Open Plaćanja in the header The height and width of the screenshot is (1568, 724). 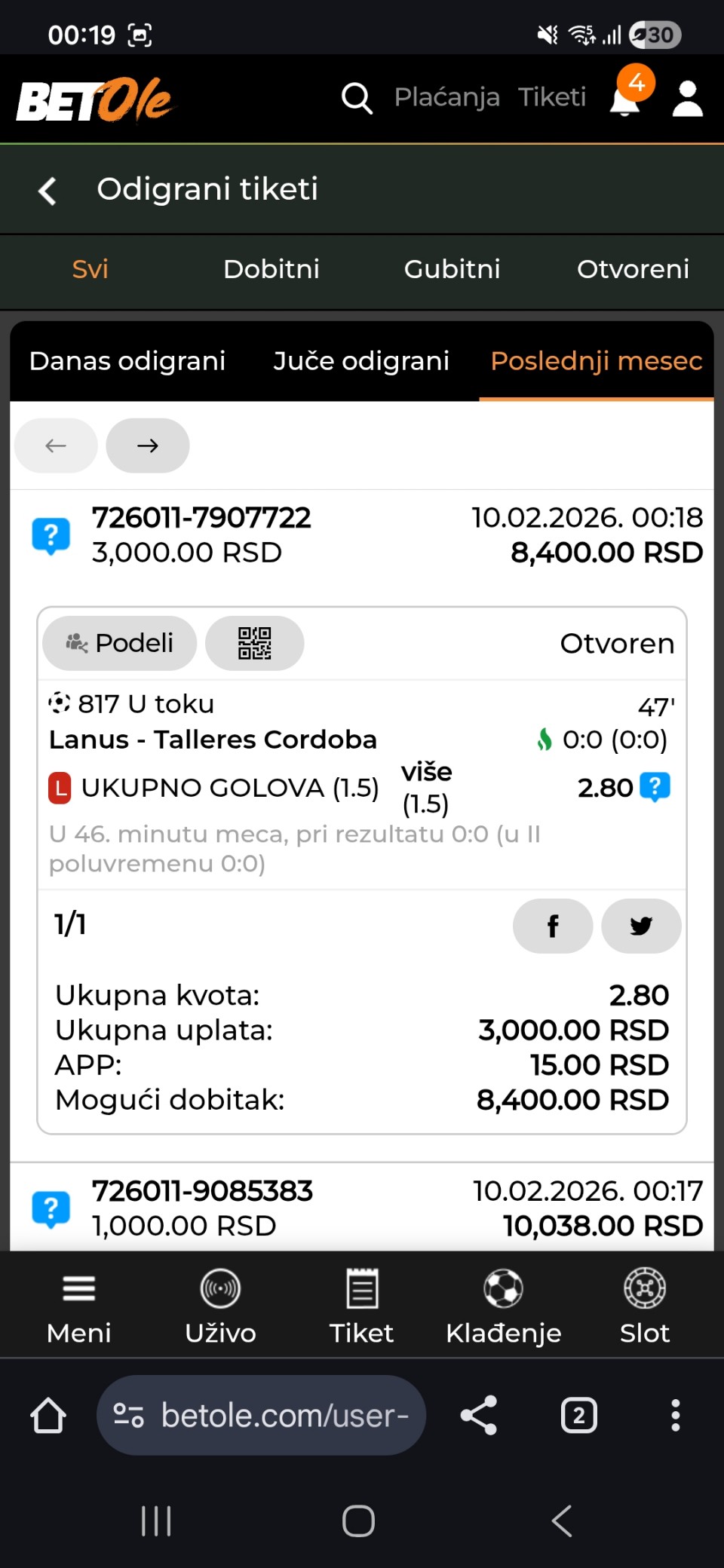(x=446, y=97)
